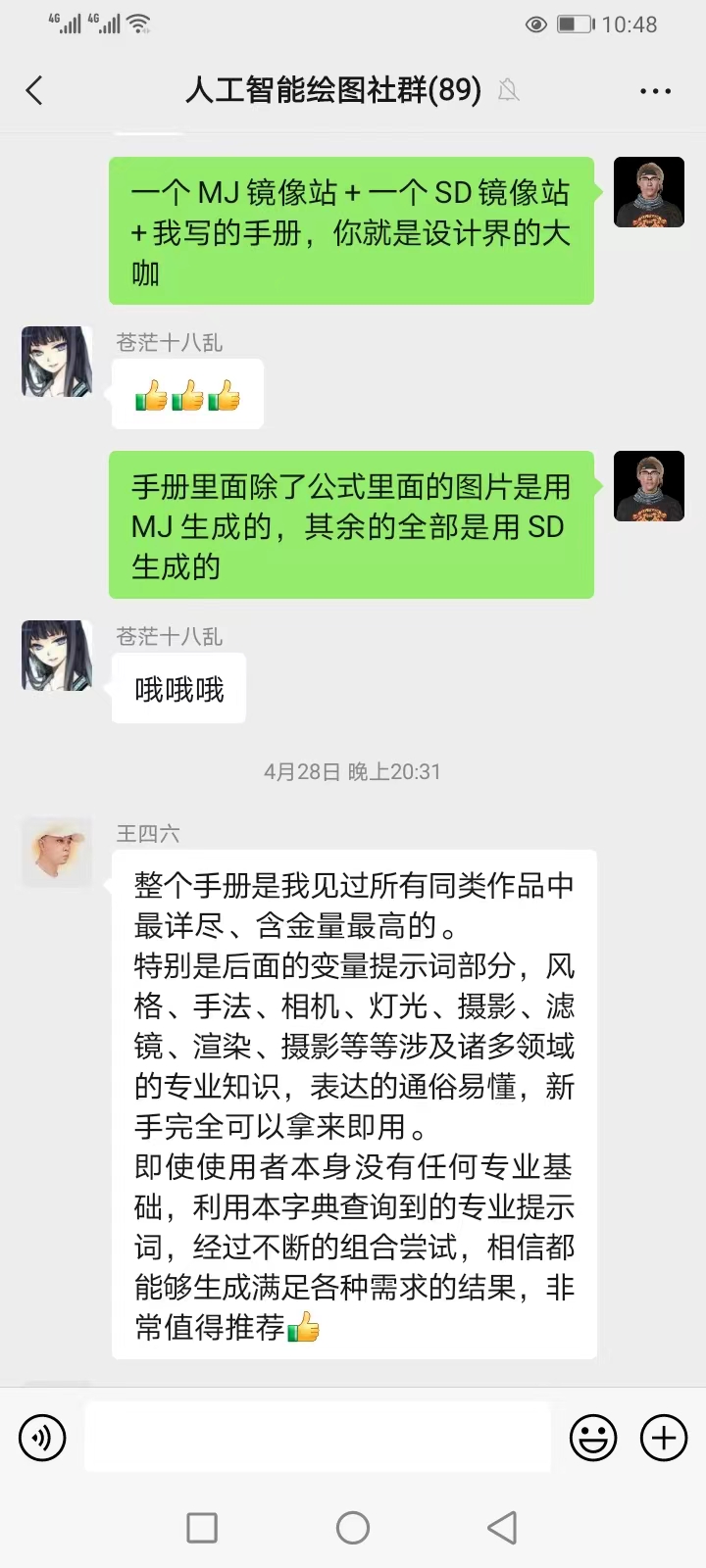Screen dimensions: 706x1568
Task: Tap the sender avatar beside the MJ镜像站 message
Action: click(x=648, y=192)
